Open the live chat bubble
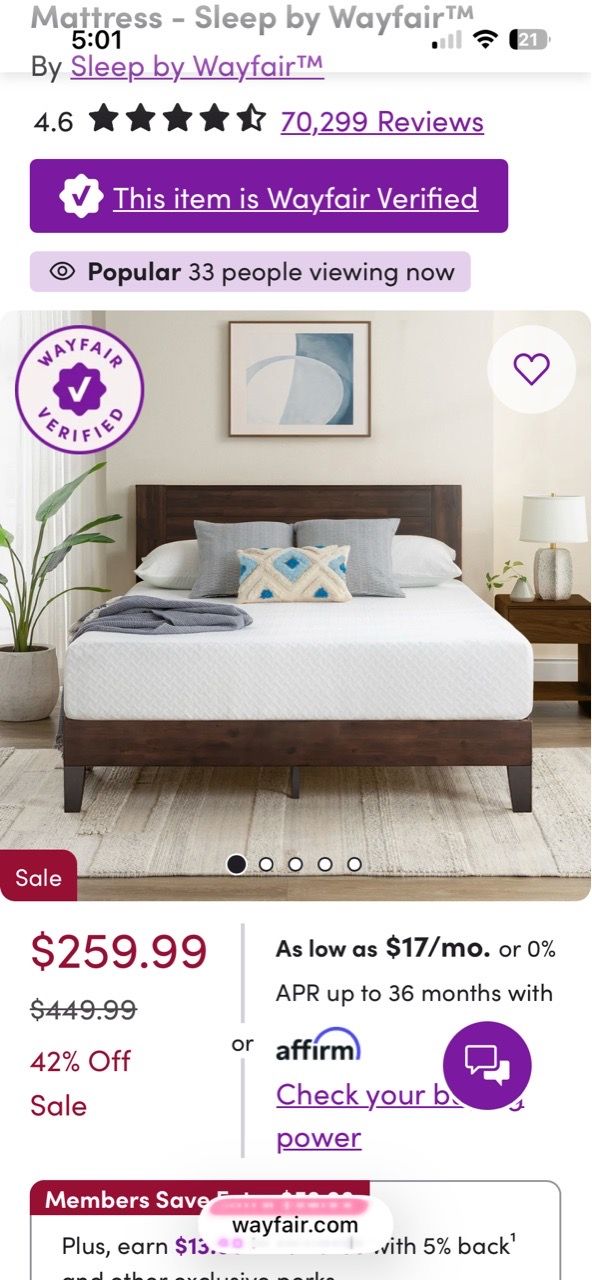592x1280 pixels. (487, 1065)
